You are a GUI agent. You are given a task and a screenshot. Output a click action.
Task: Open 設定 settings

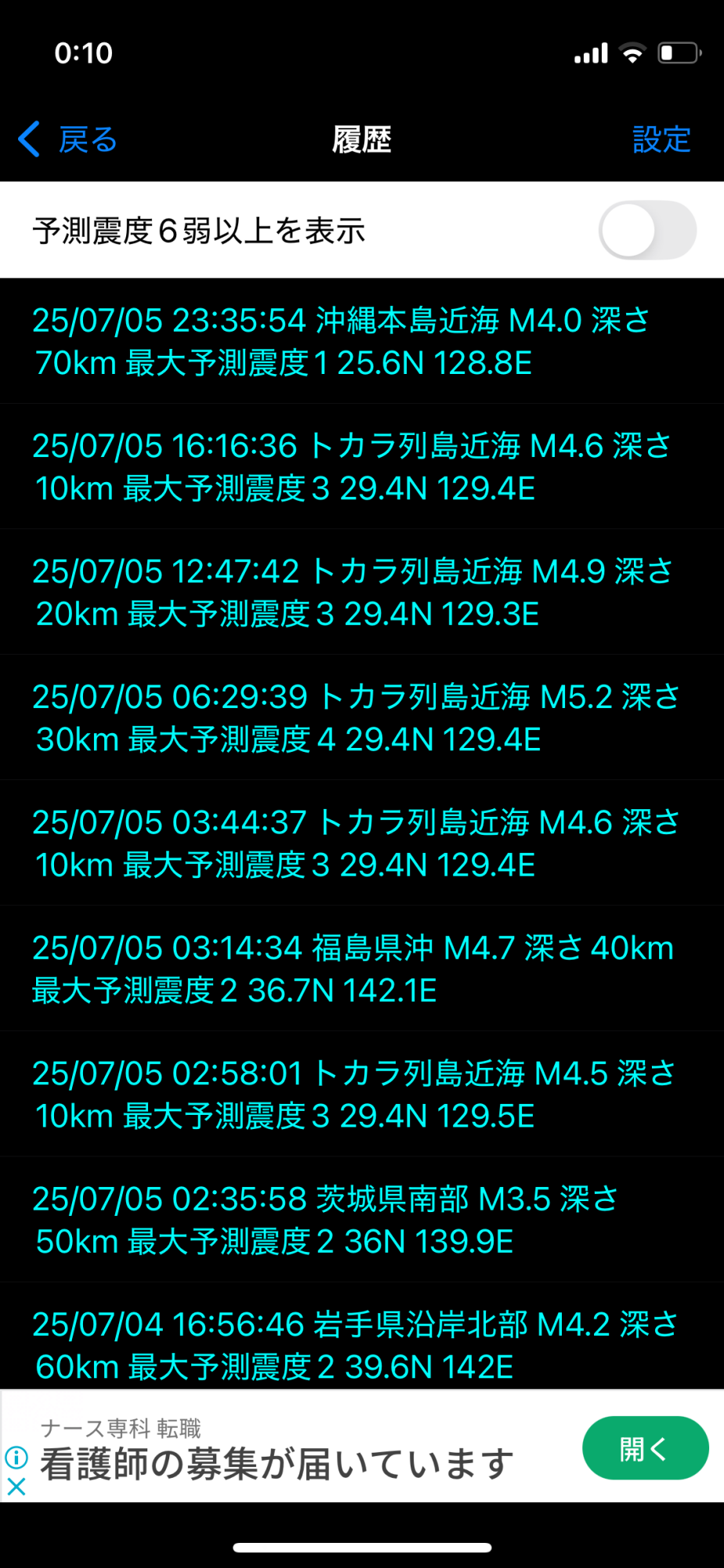[661, 140]
